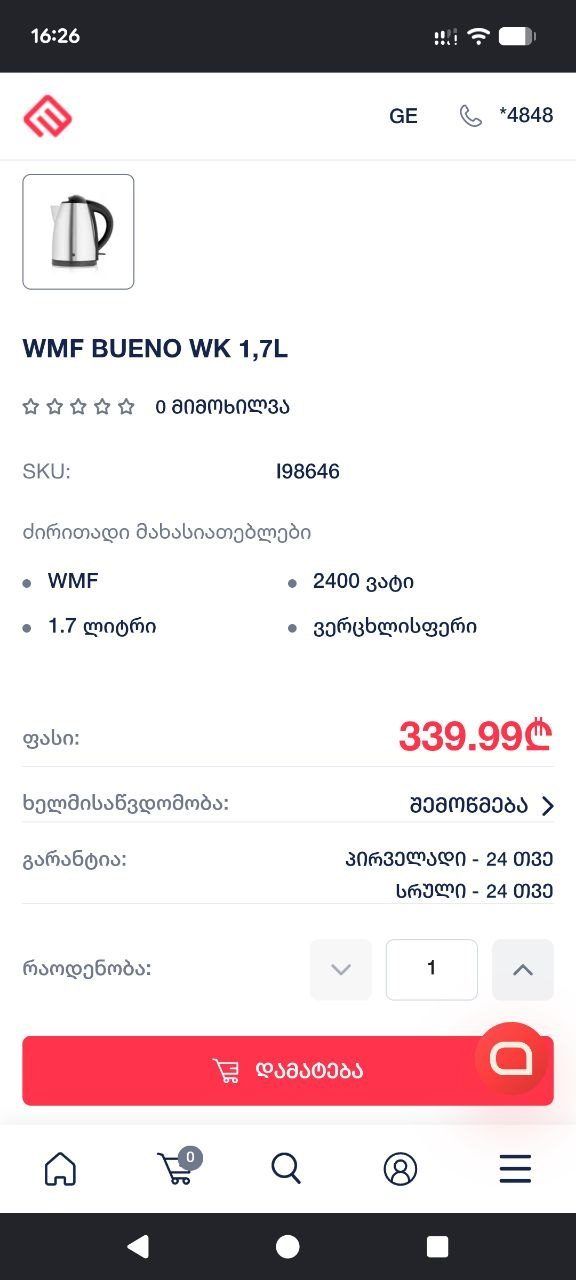Screen dimensions: 576x1280
Task: Open the GE language selector
Action: coord(403,116)
